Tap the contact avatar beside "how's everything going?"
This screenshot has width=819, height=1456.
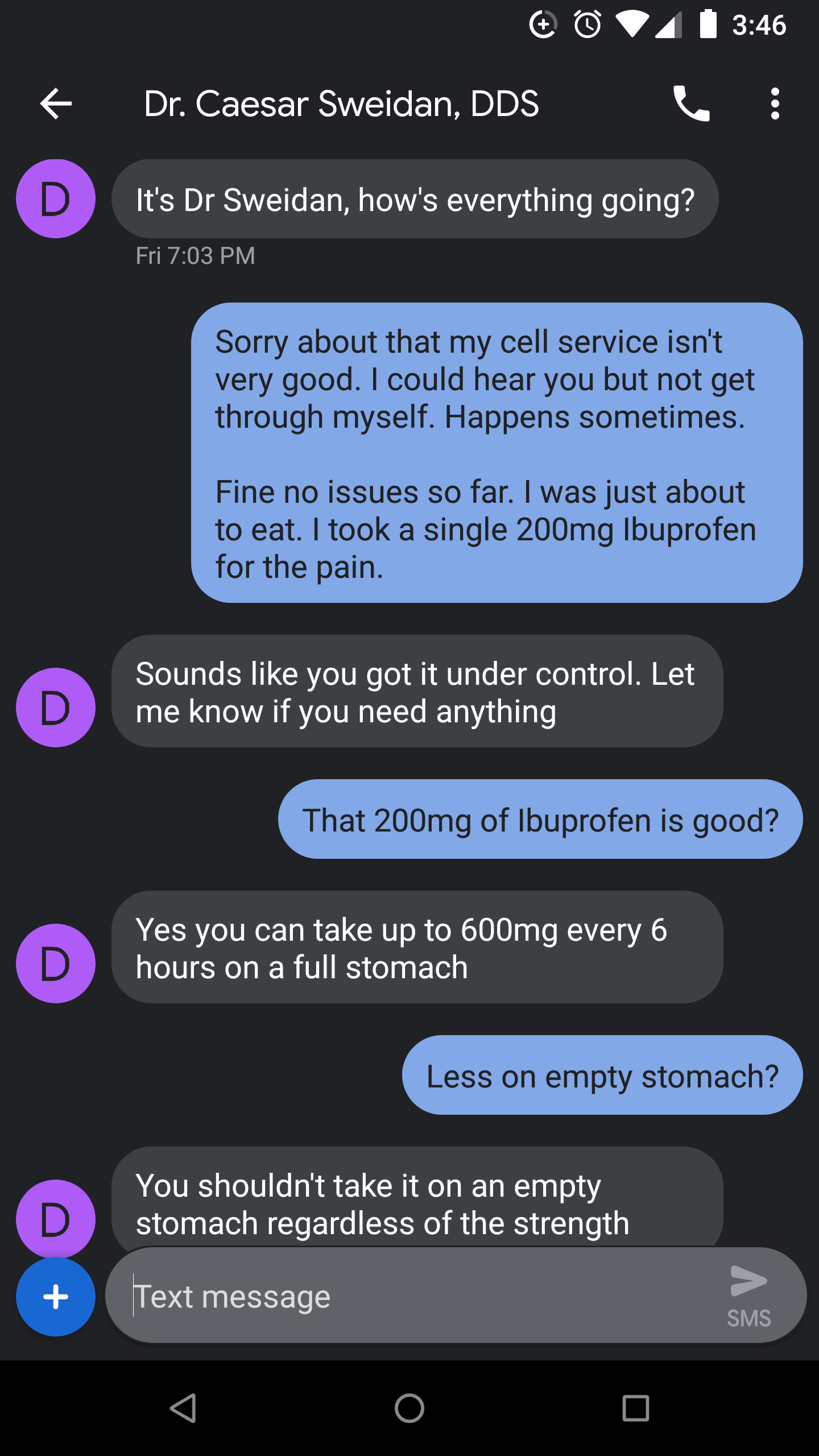point(56,198)
